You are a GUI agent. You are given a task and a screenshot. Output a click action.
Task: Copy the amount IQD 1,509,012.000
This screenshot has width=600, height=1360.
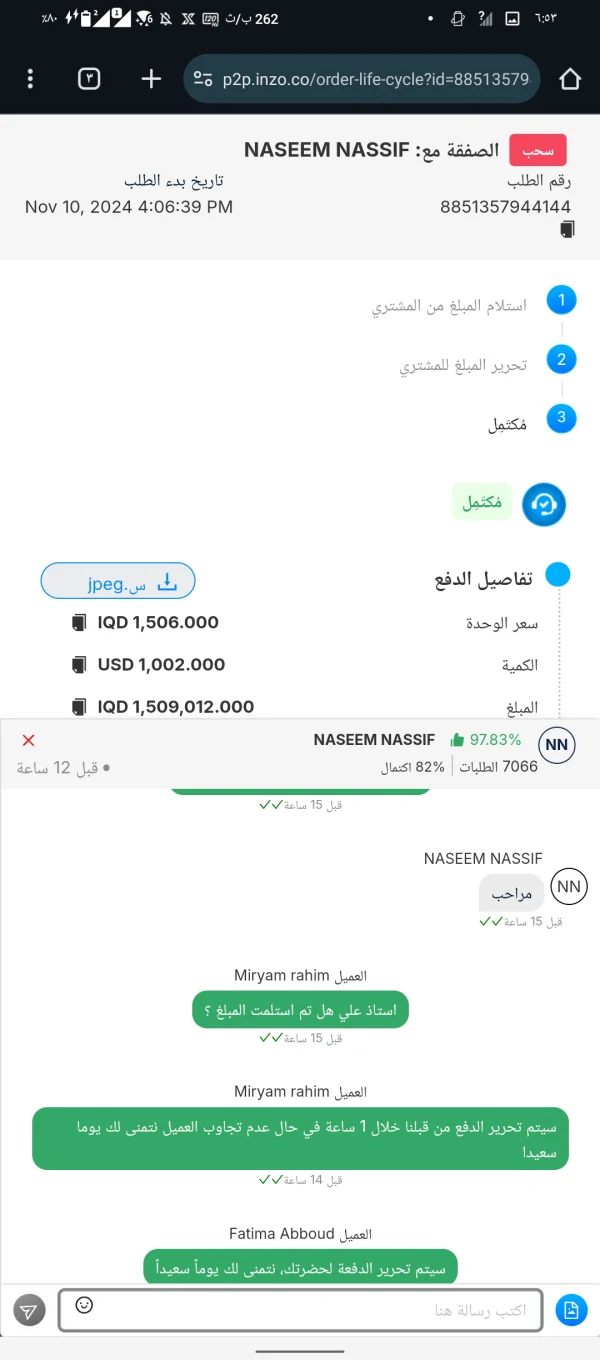tap(79, 706)
